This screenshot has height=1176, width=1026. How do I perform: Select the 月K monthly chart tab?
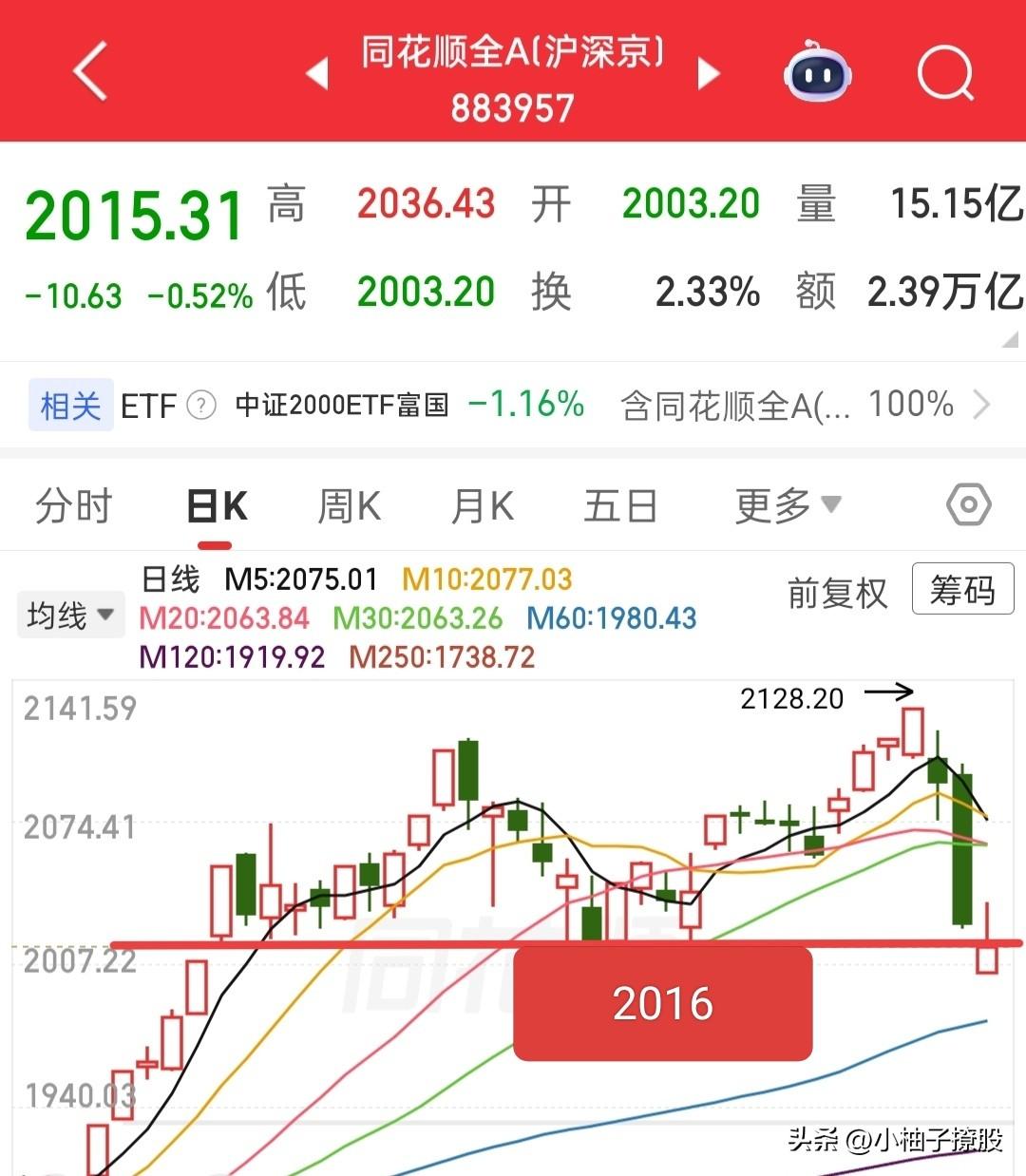(x=482, y=504)
